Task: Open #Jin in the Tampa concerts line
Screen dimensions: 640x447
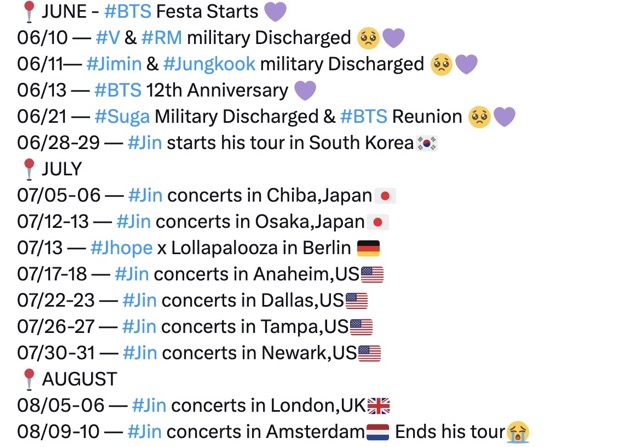Action: click(x=139, y=326)
